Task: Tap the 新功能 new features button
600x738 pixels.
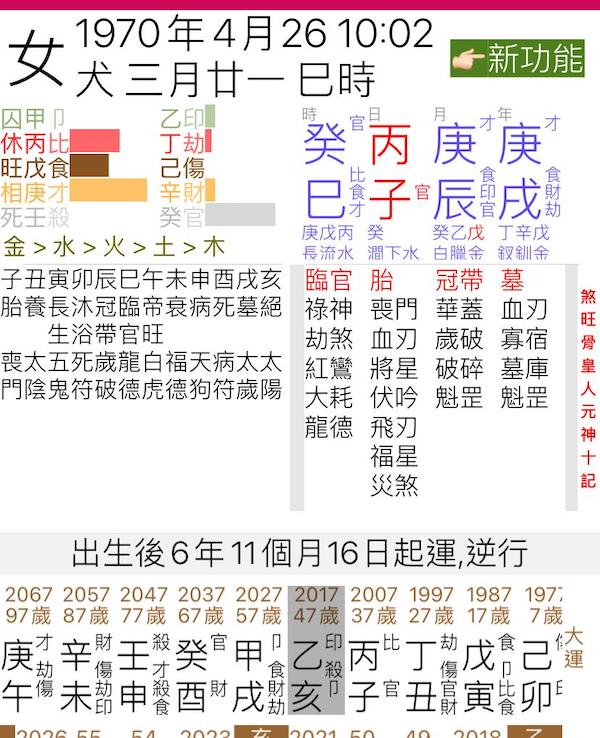Action: [x=516, y=59]
